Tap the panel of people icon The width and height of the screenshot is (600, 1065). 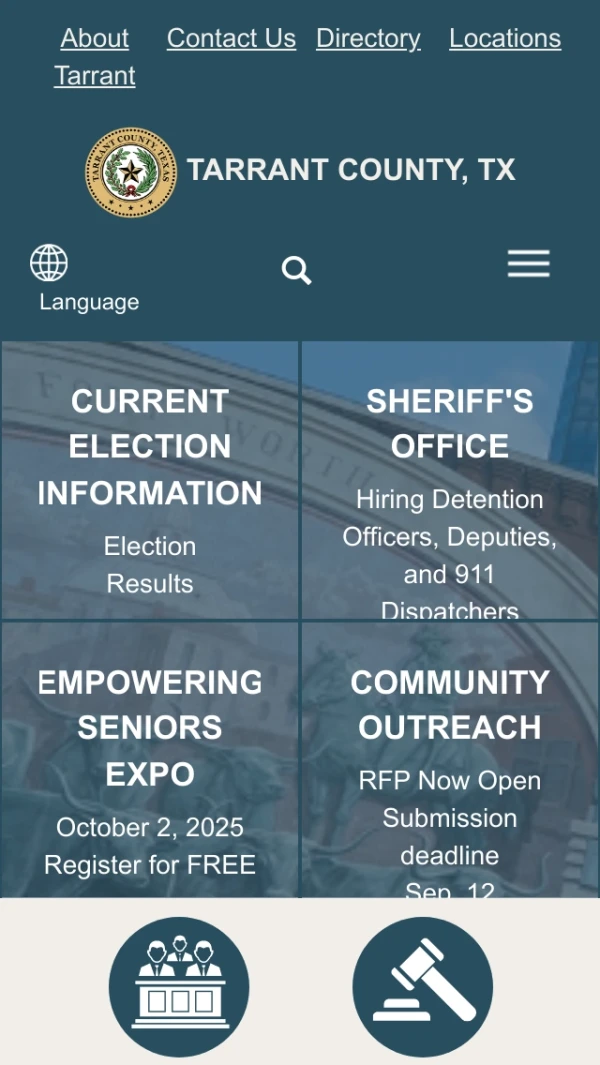click(179, 987)
